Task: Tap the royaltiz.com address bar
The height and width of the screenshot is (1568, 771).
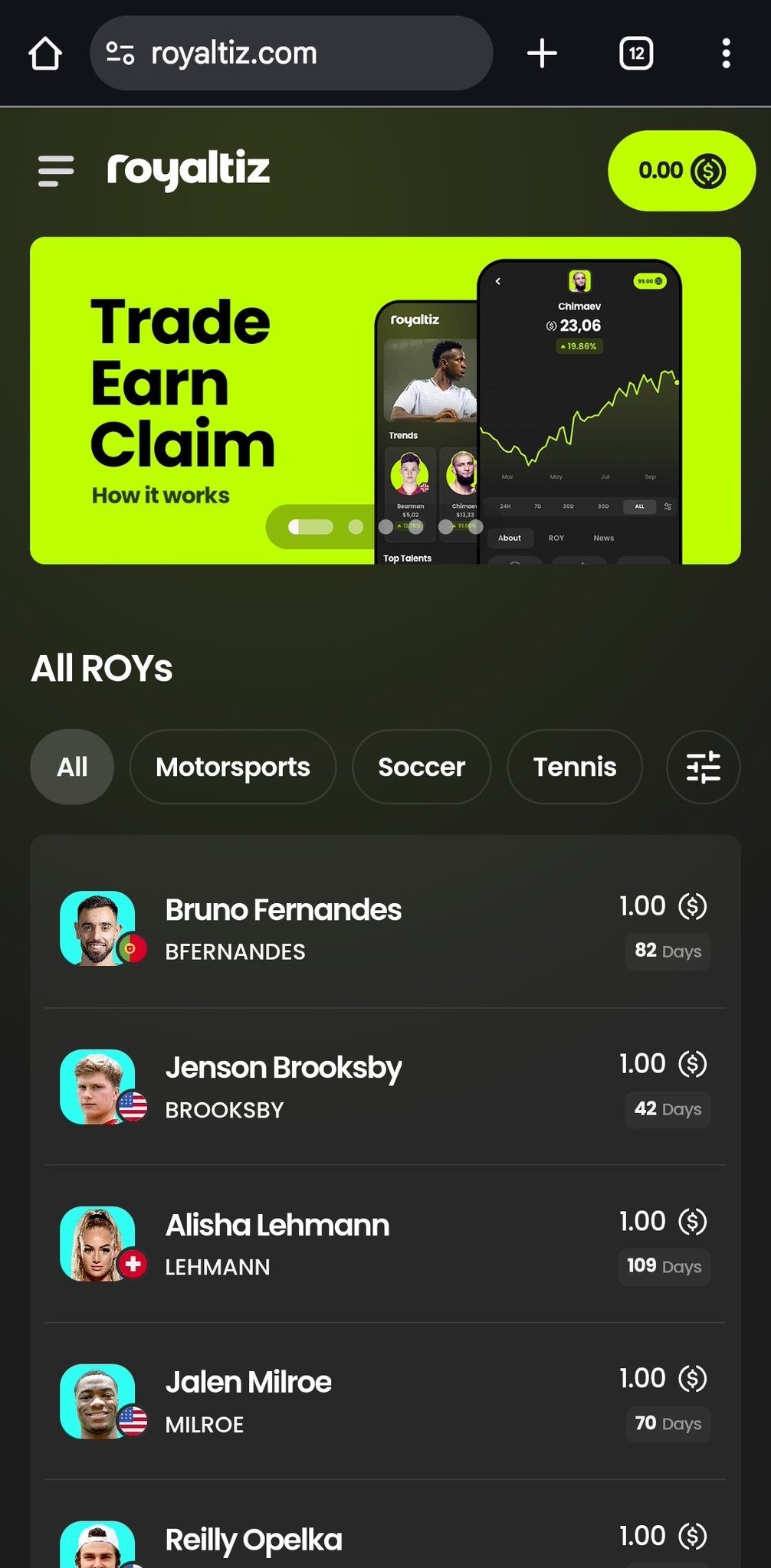Action: click(x=291, y=54)
